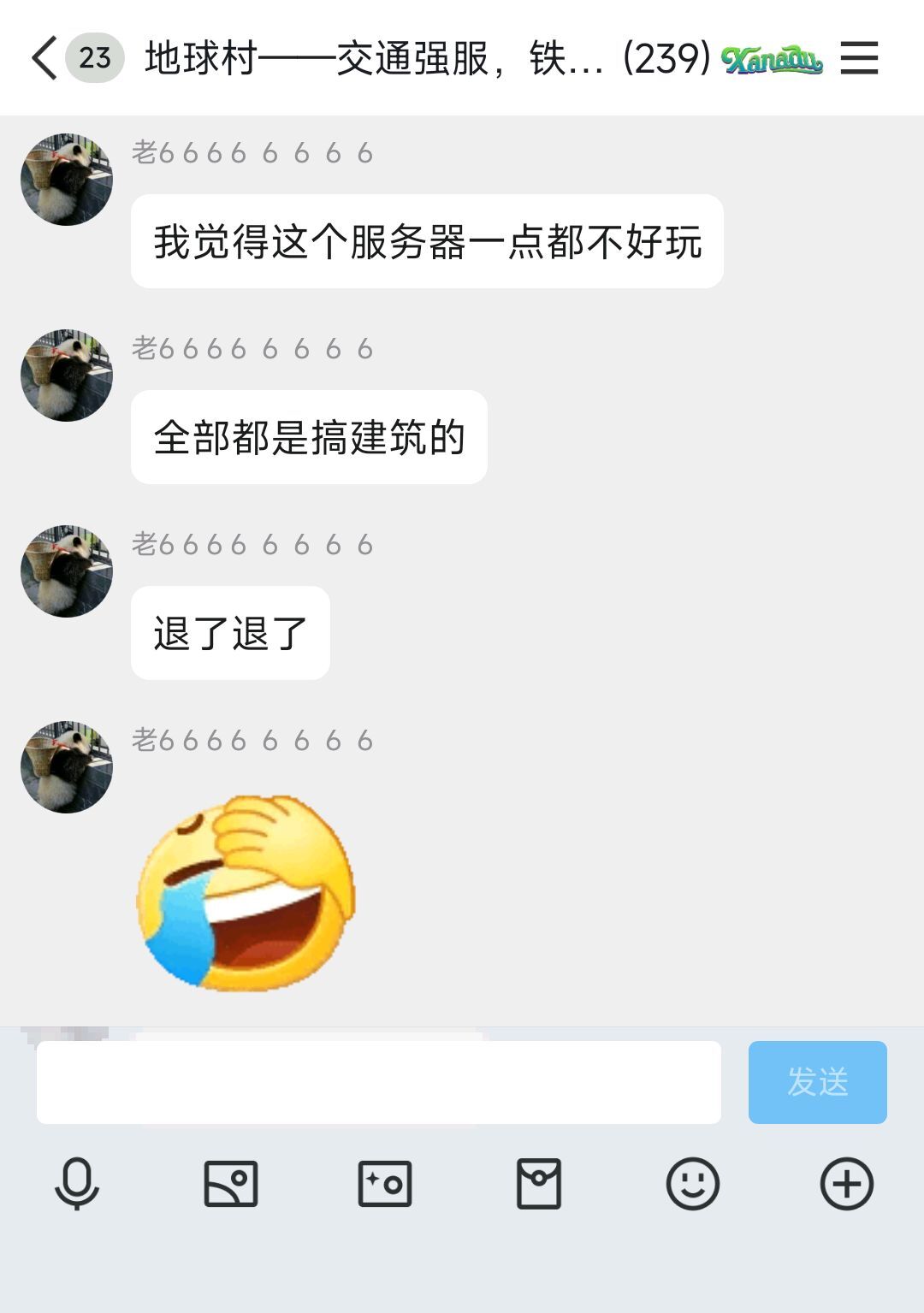
Task: Record a voice message with microphone
Action: click(77, 1184)
